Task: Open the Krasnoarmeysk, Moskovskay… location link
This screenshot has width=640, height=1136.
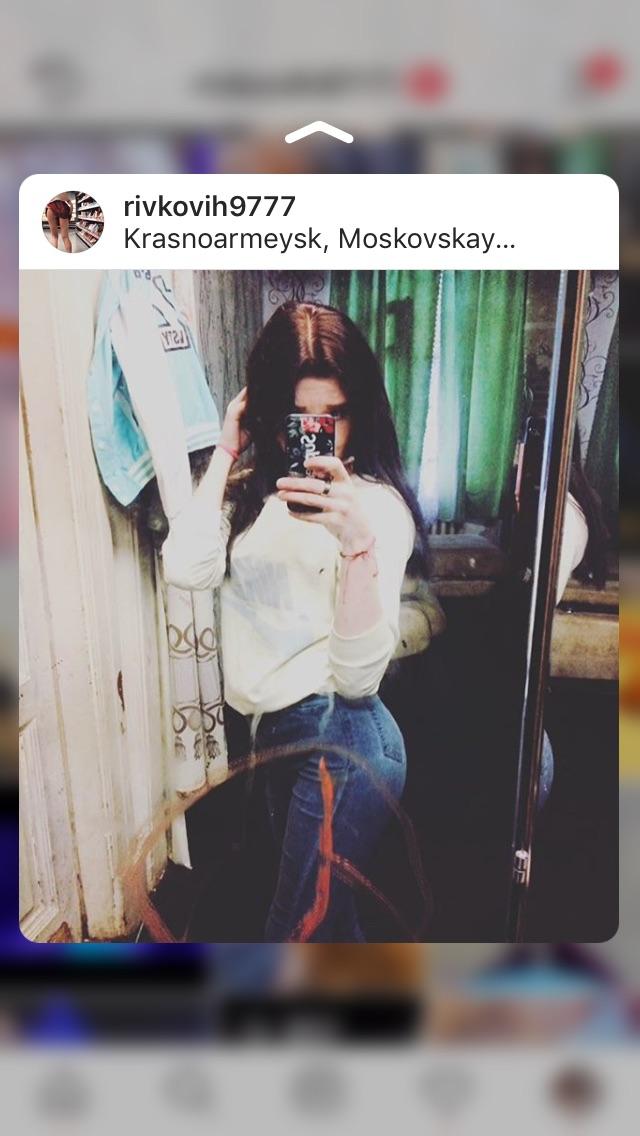Action: point(319,239)
